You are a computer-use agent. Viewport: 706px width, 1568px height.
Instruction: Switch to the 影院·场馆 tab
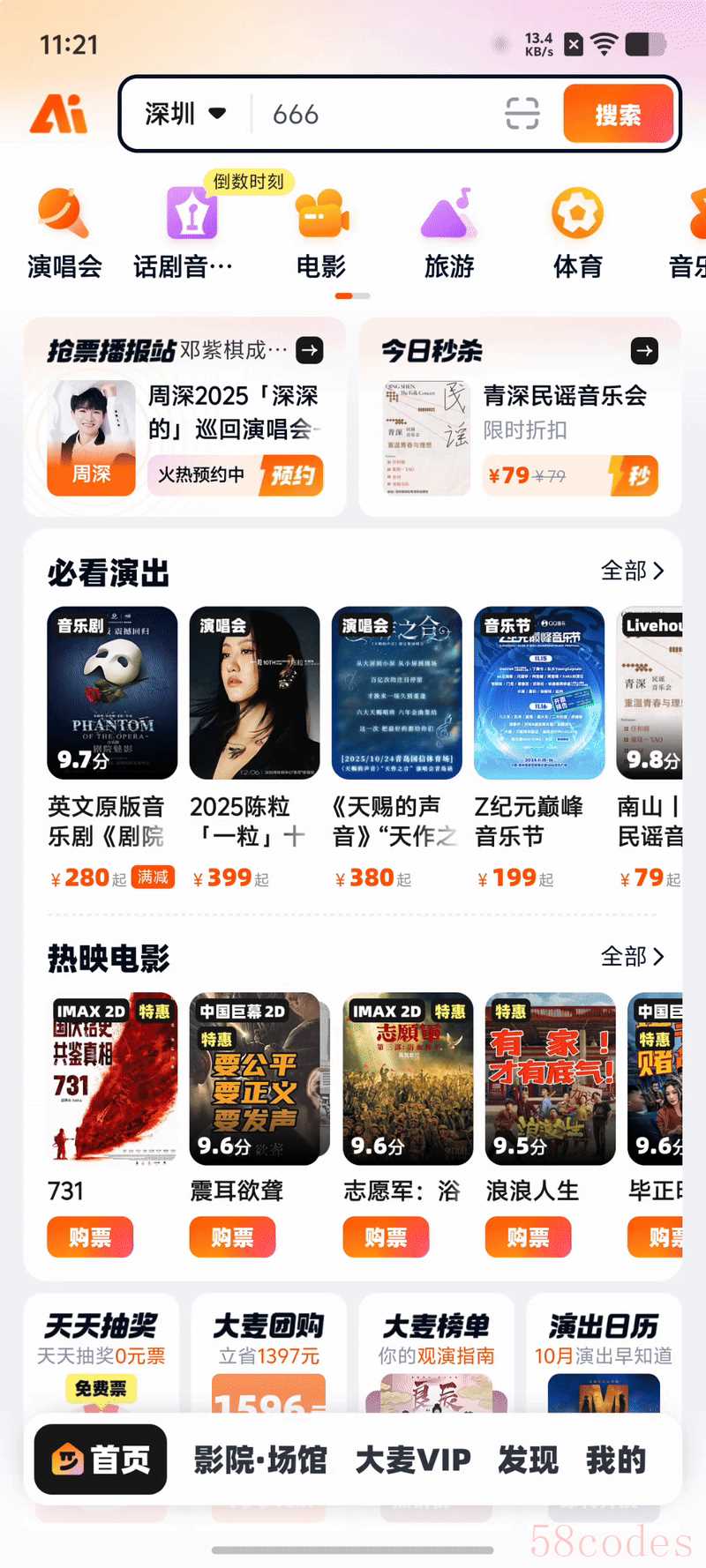coord(260,1460)
